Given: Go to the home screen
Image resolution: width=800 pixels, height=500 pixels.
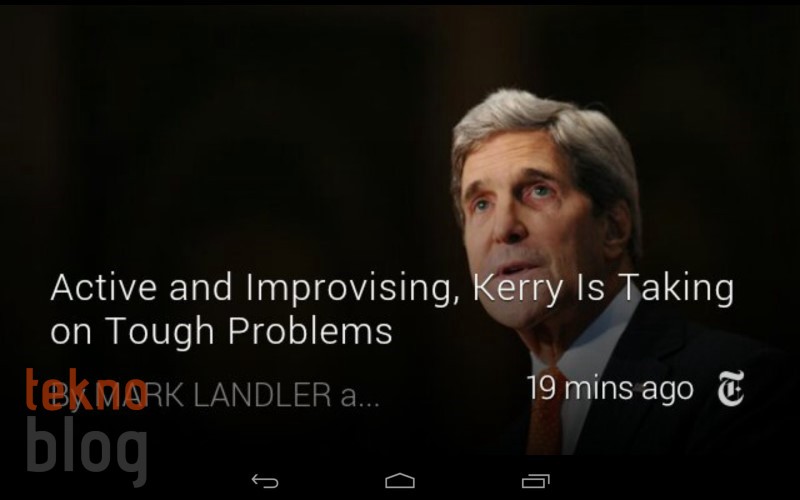Looking at the screenshot, I should point(400,481).
